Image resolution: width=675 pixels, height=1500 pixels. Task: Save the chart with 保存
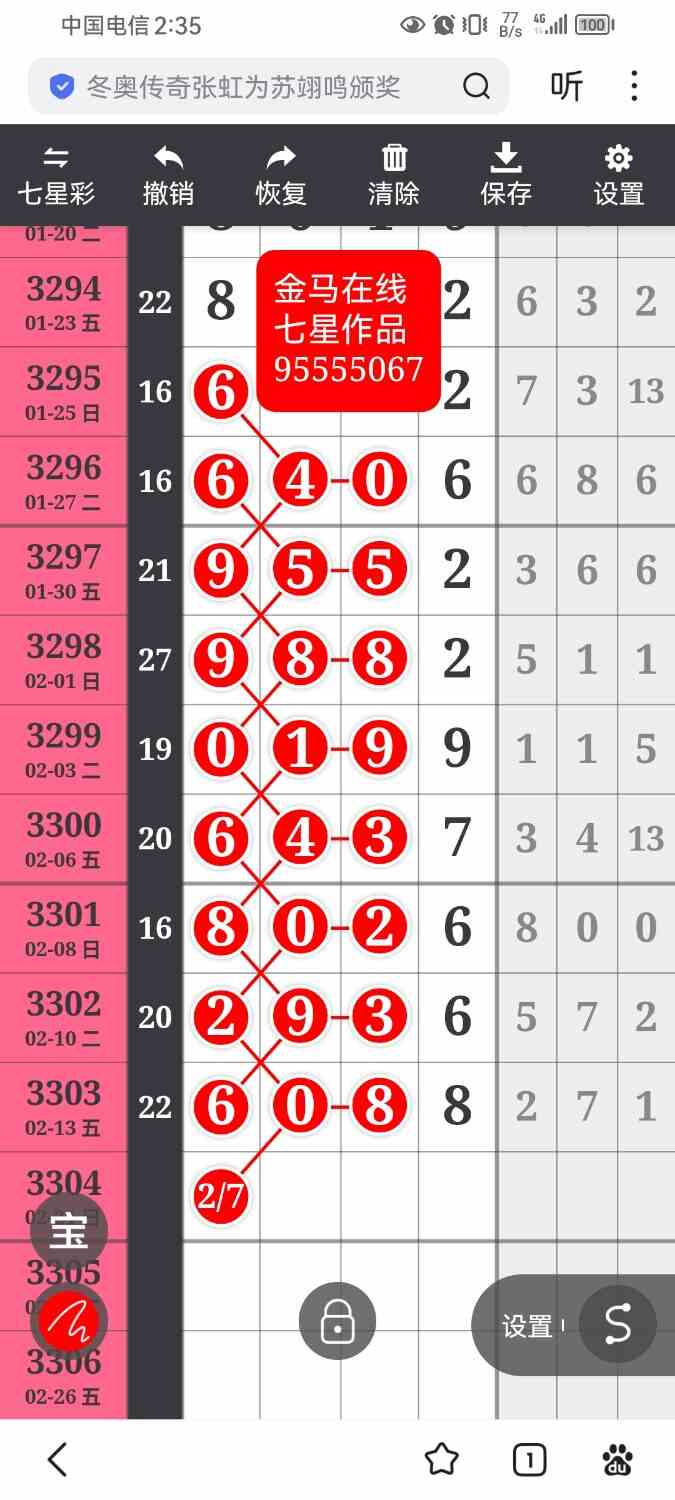click(506, 175)
